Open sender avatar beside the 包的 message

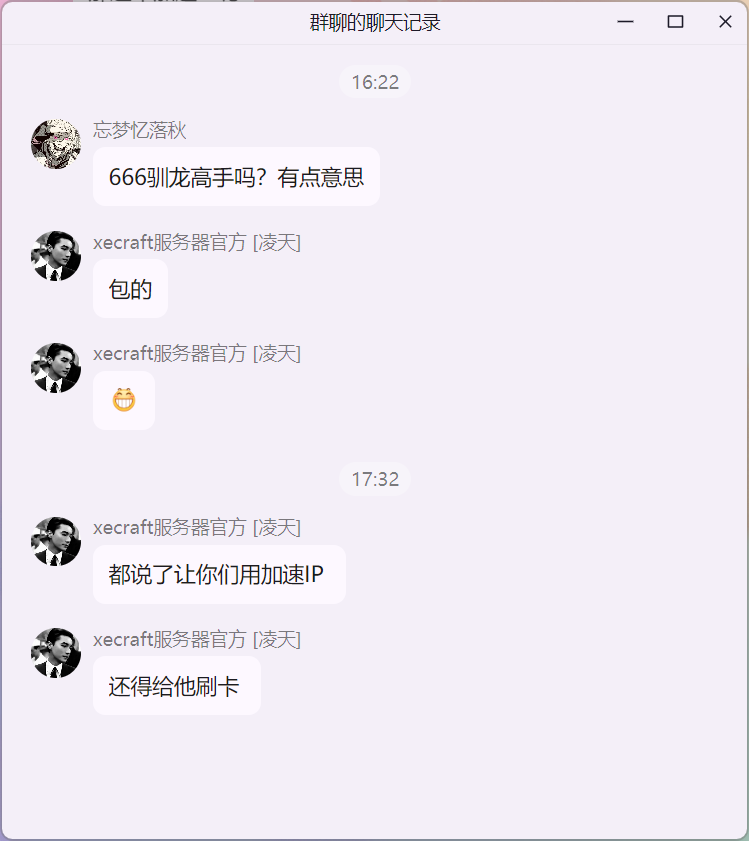coord(56,256)
